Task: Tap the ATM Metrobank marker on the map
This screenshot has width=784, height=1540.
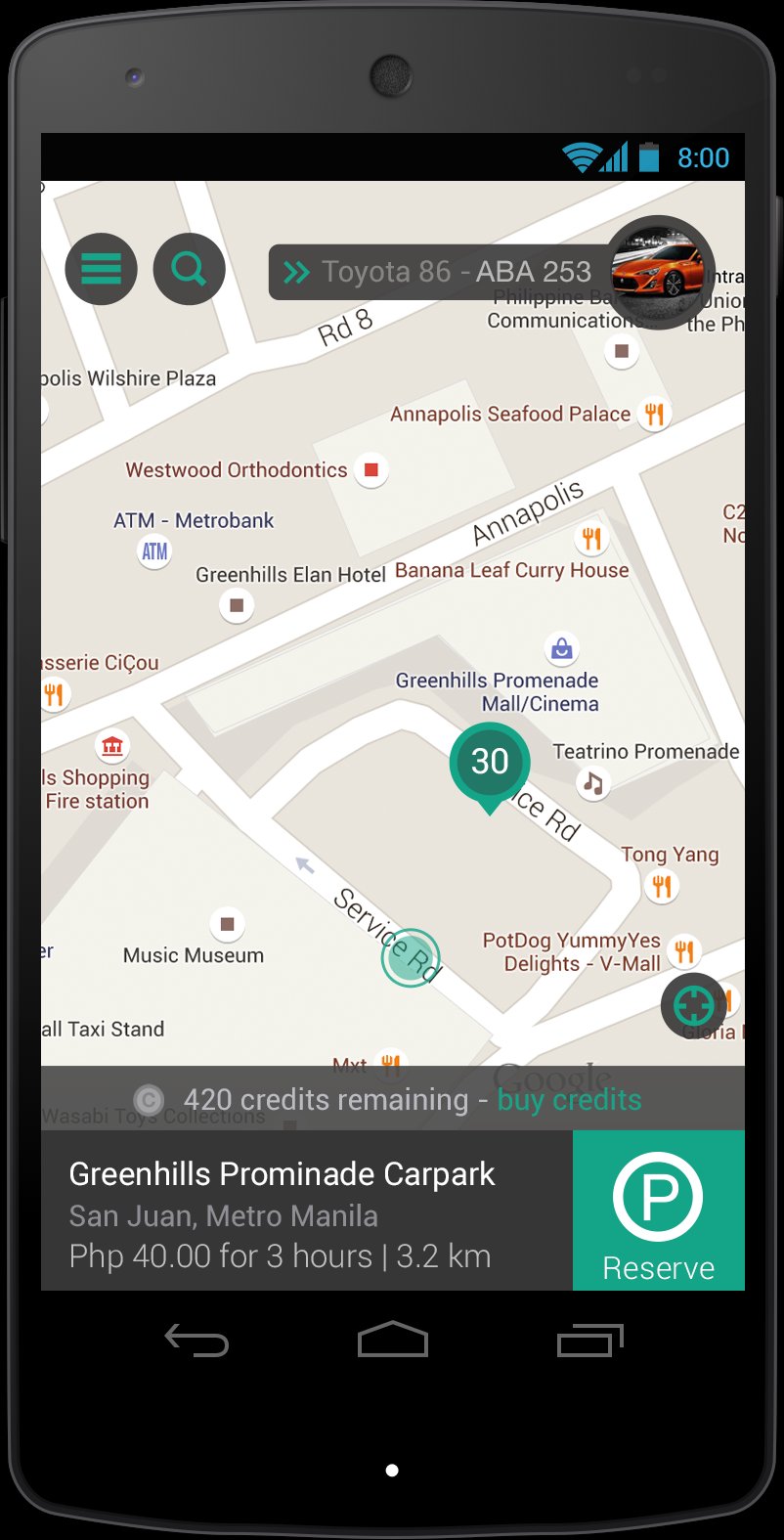Action: pyautogui.click(x=153, y=551)
